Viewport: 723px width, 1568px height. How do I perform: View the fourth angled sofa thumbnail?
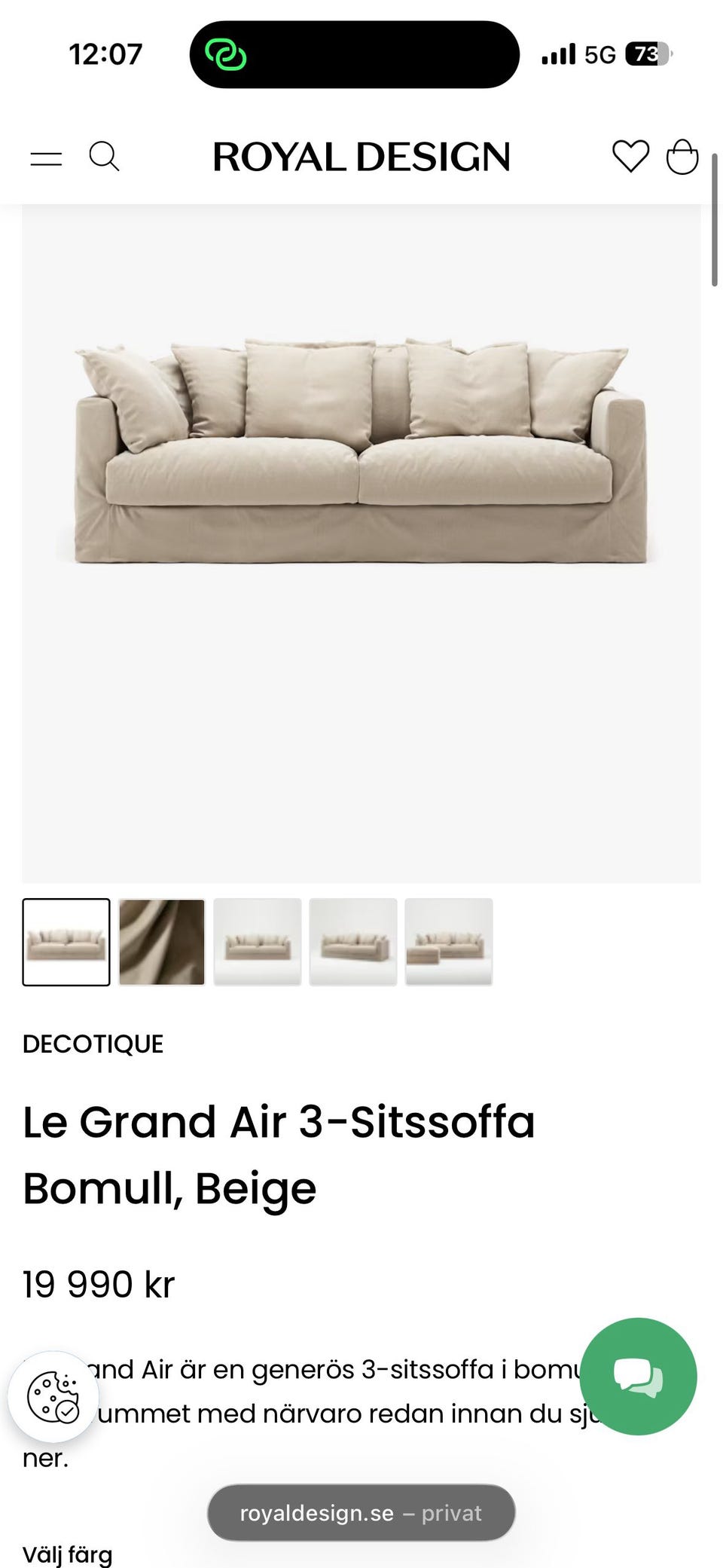tap(353, 942)
